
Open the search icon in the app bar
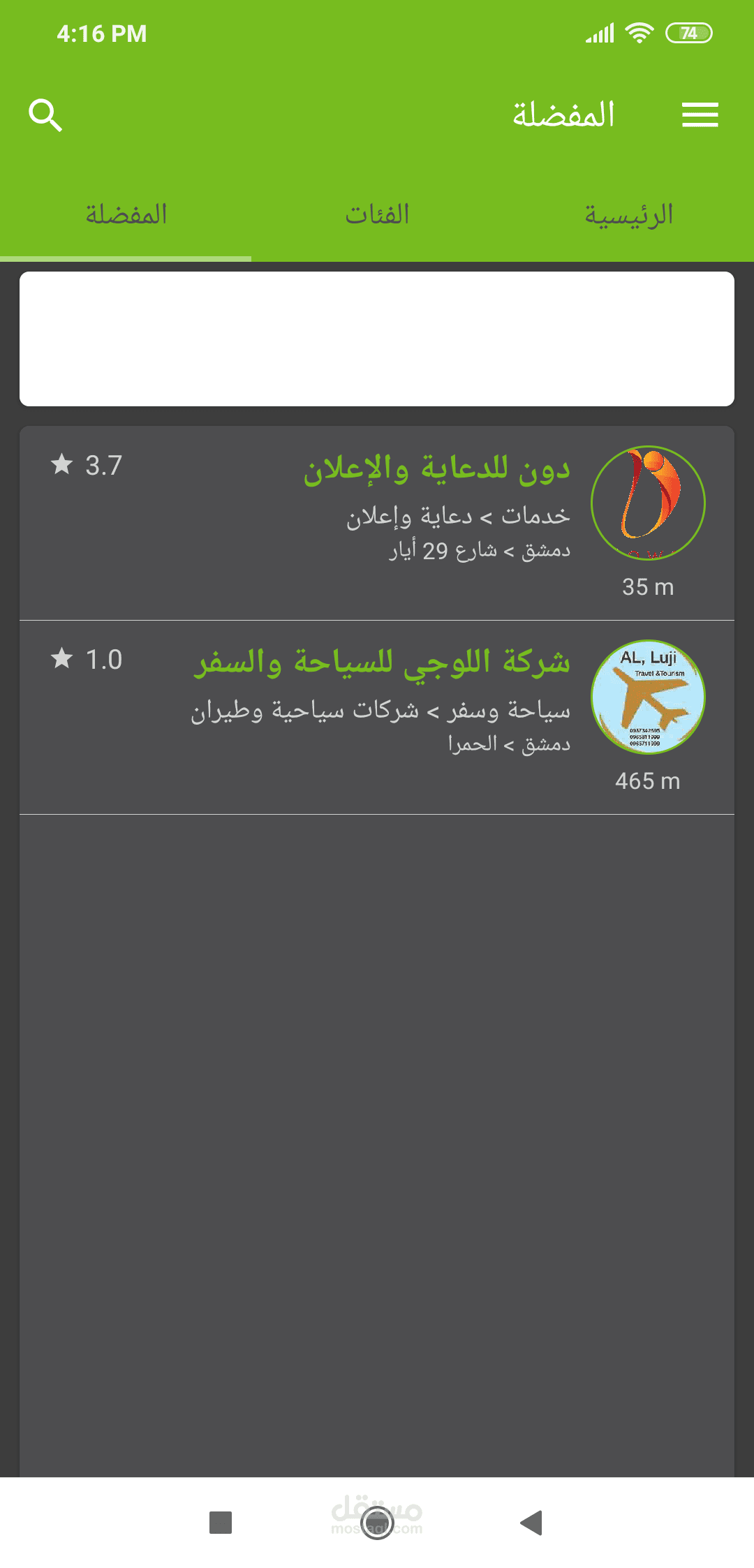coord(45,115)
